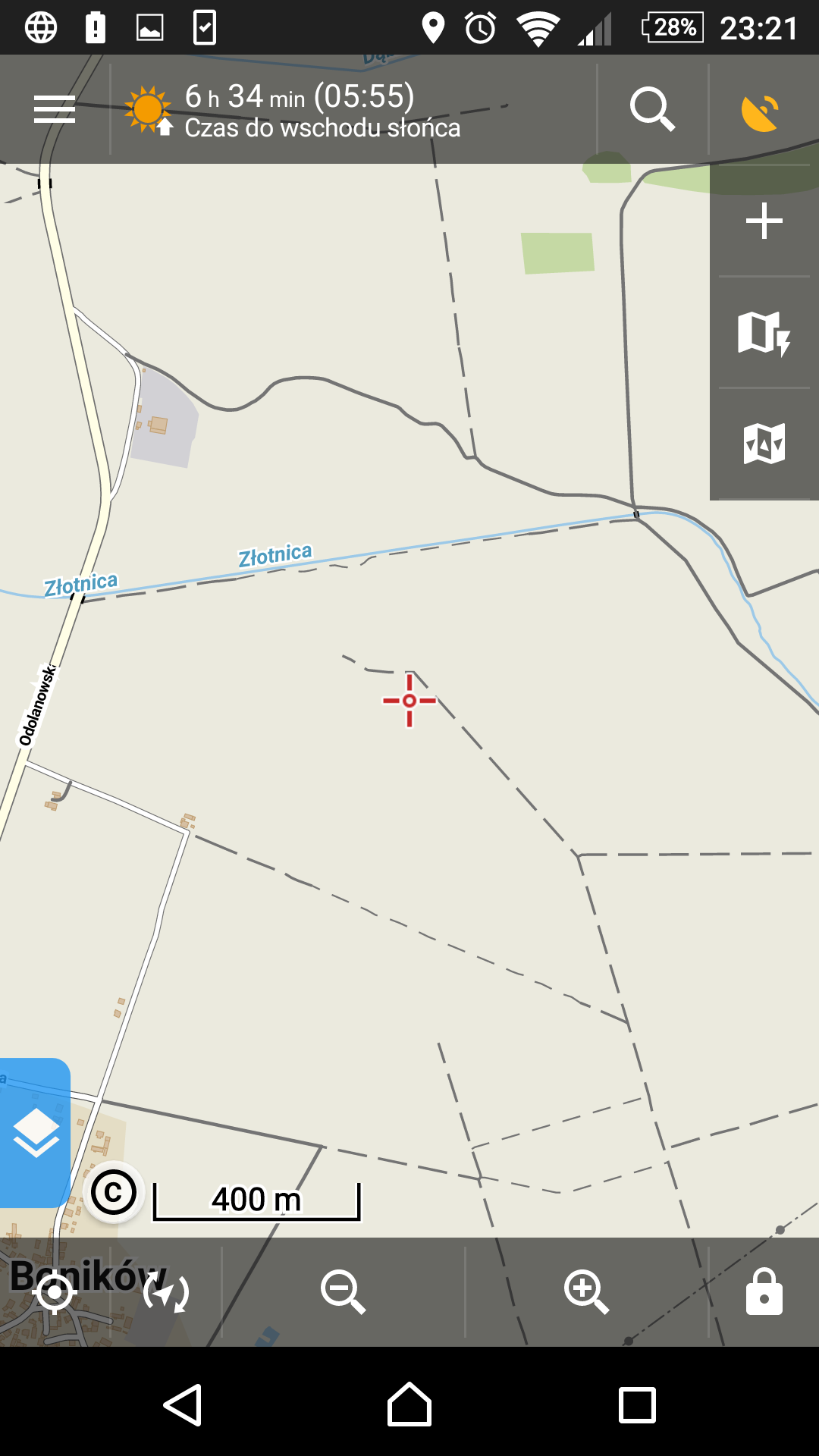Open the GPS satellite status
The width and height of the screenshot is (819, 1456).
(x=761, y=111)
